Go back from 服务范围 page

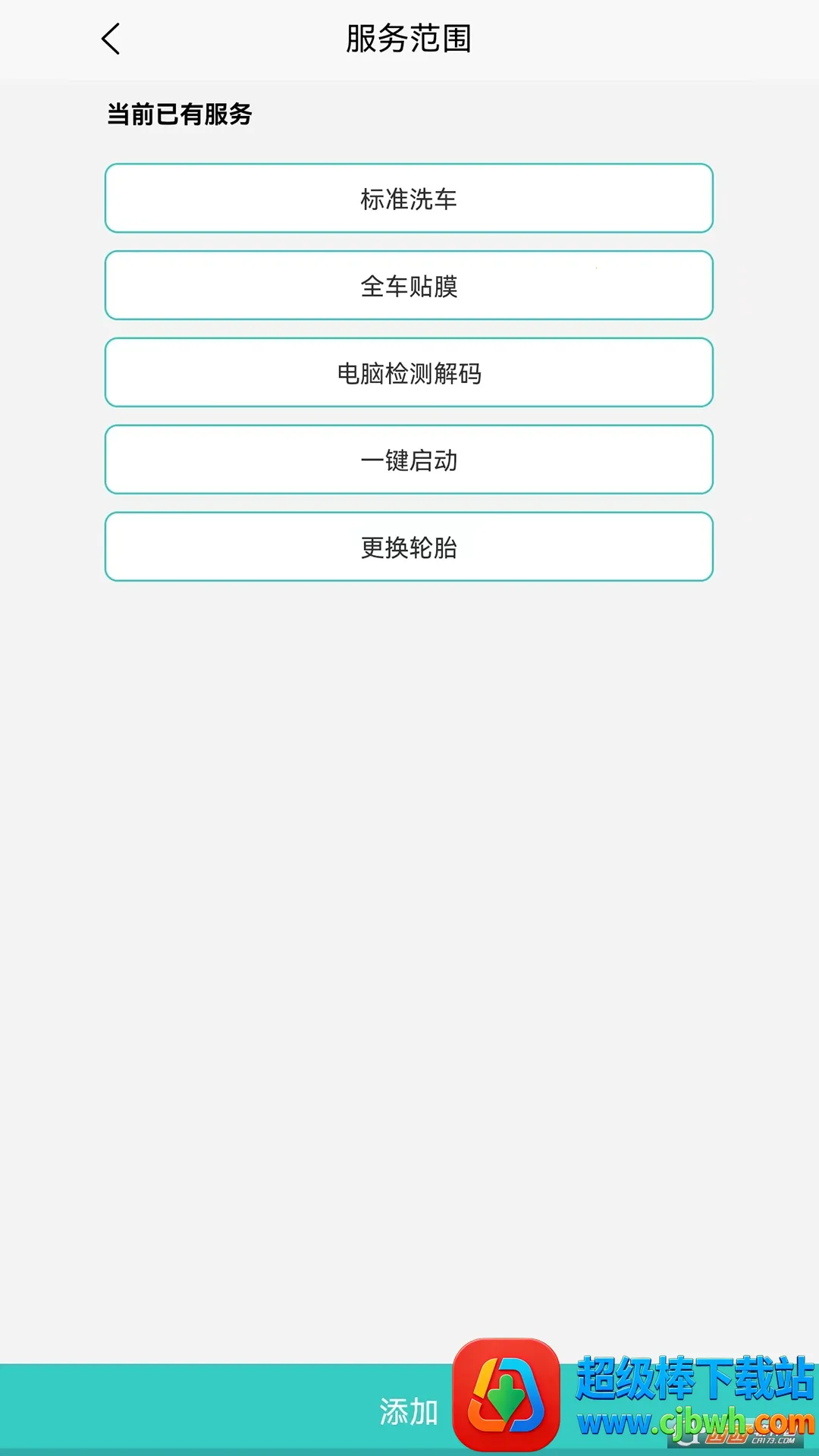(x=111, y=39)
